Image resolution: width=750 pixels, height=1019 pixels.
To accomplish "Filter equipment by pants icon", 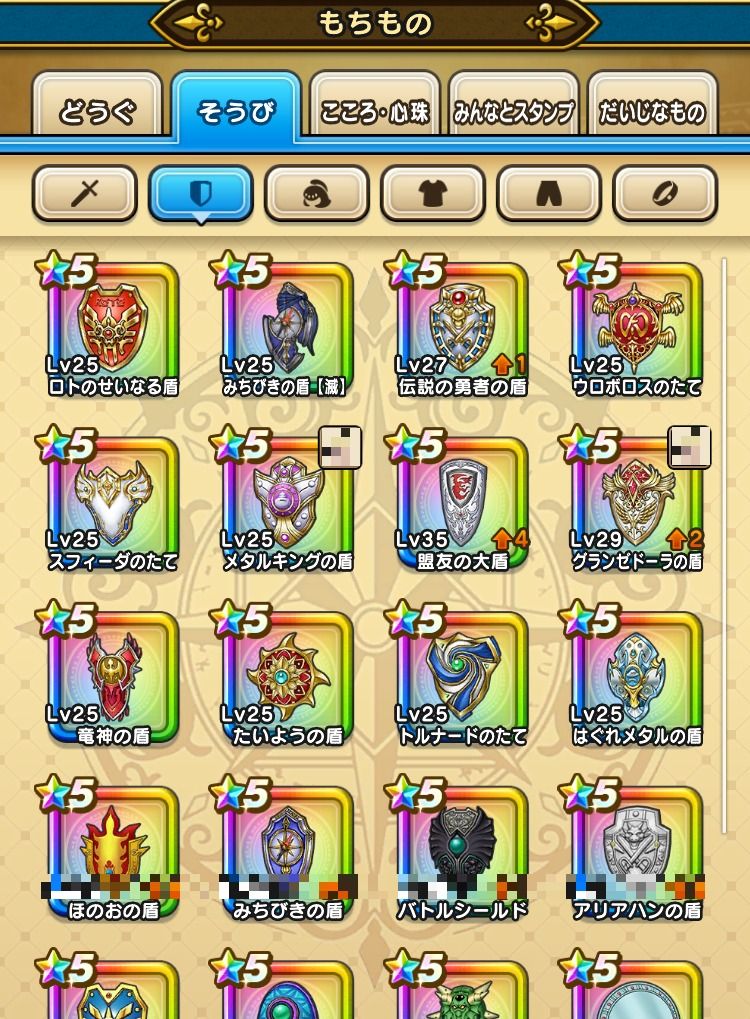I will (549, 193).
